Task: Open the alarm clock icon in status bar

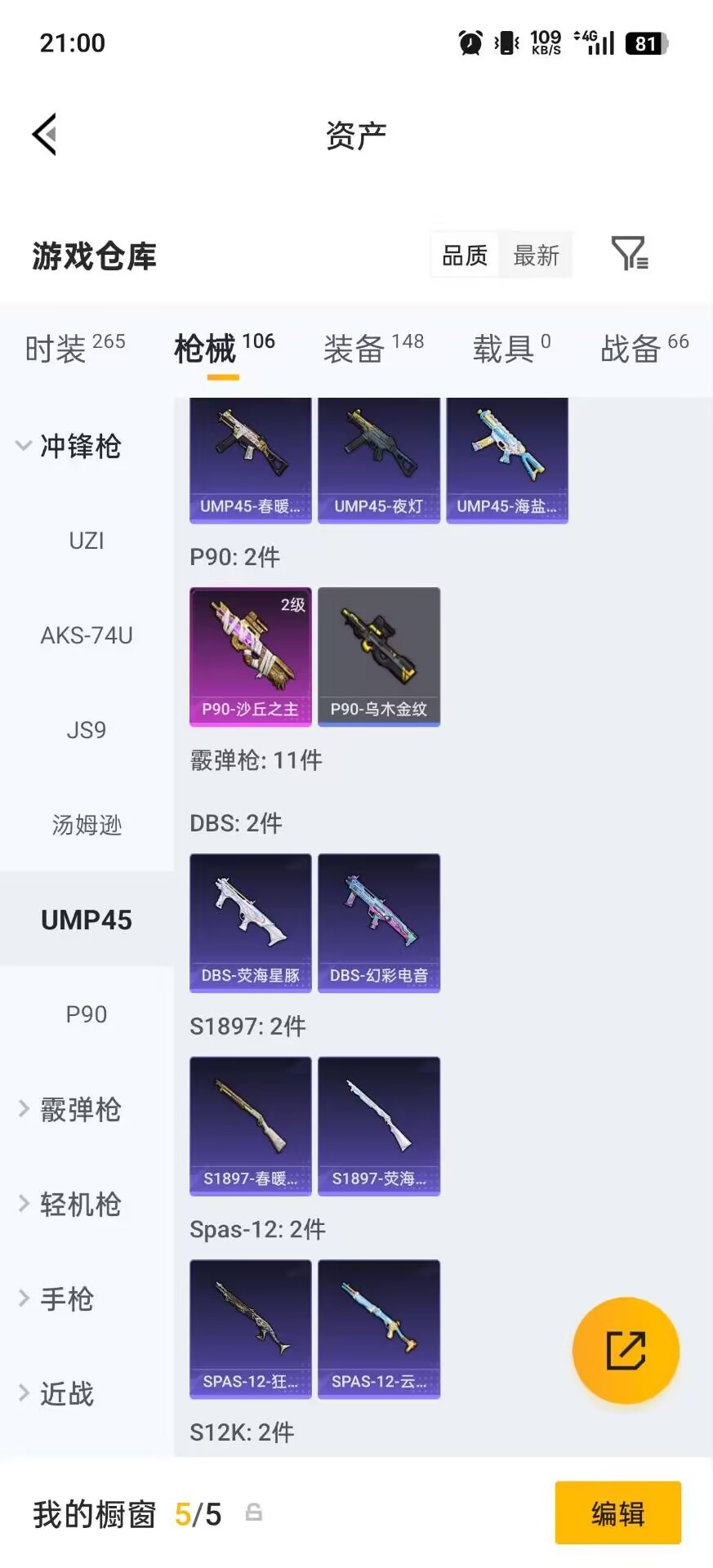Action: 469,42
